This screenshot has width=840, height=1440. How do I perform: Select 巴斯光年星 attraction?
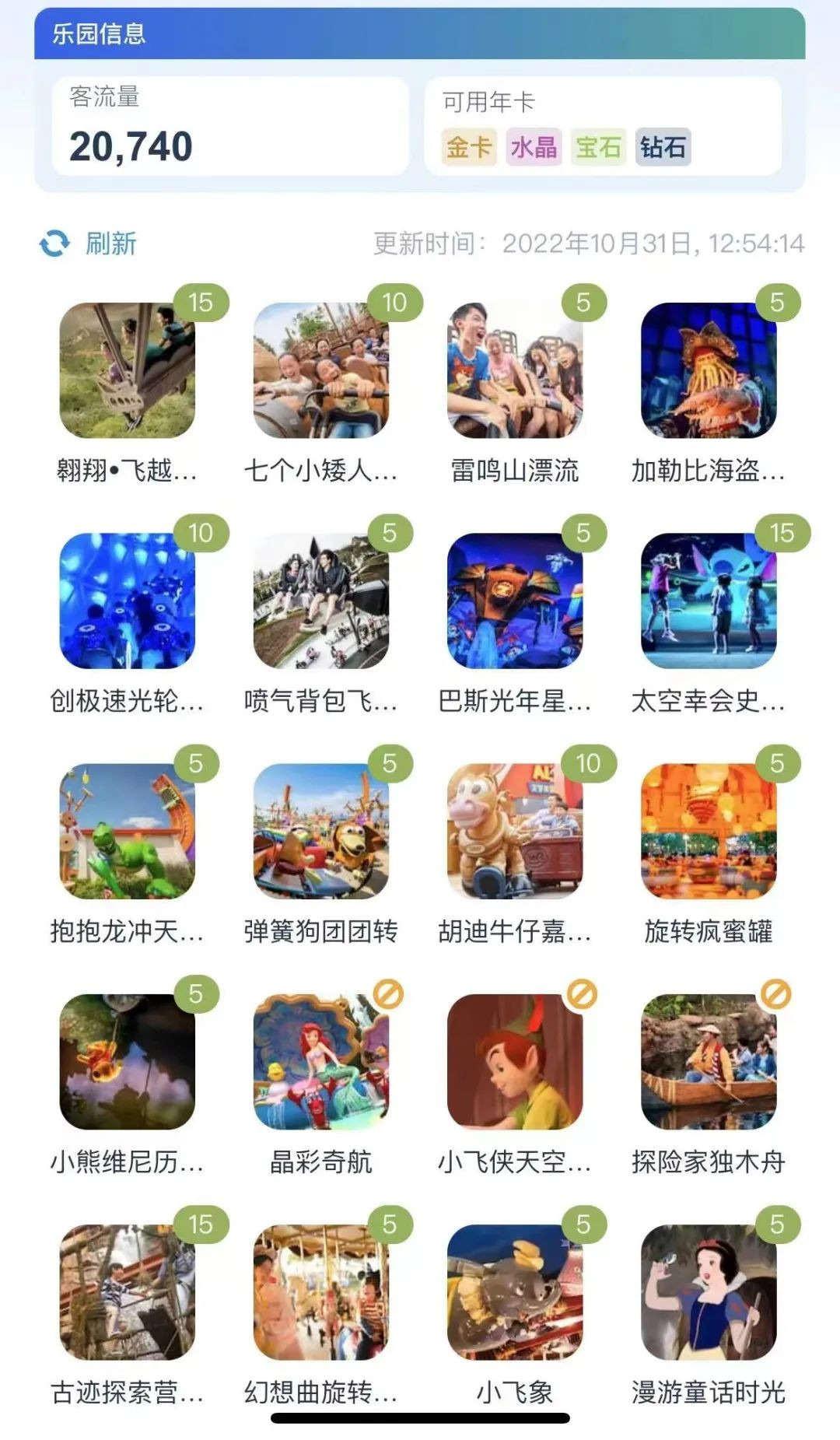click(x=514, y=601)
